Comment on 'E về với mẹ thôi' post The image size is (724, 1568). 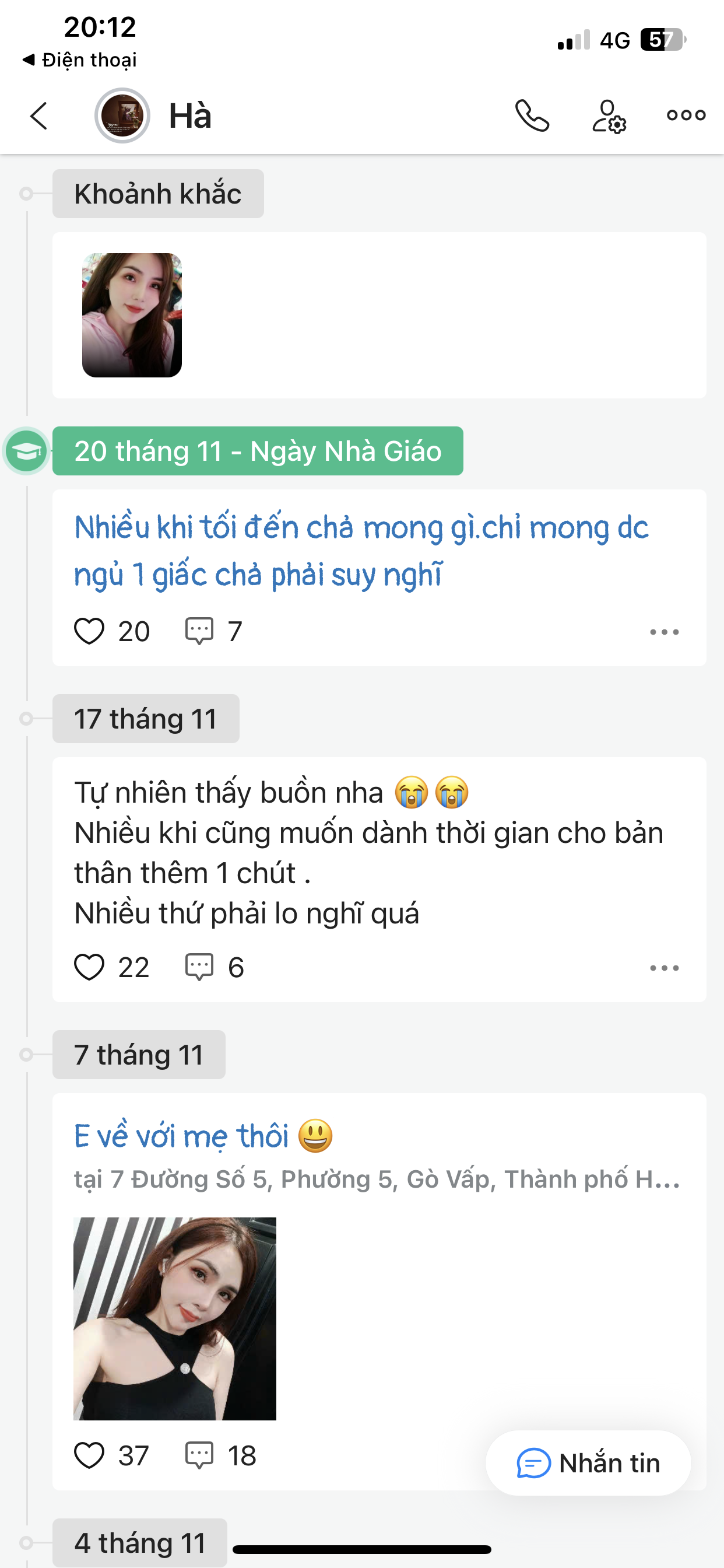(x=199, y=1455)
